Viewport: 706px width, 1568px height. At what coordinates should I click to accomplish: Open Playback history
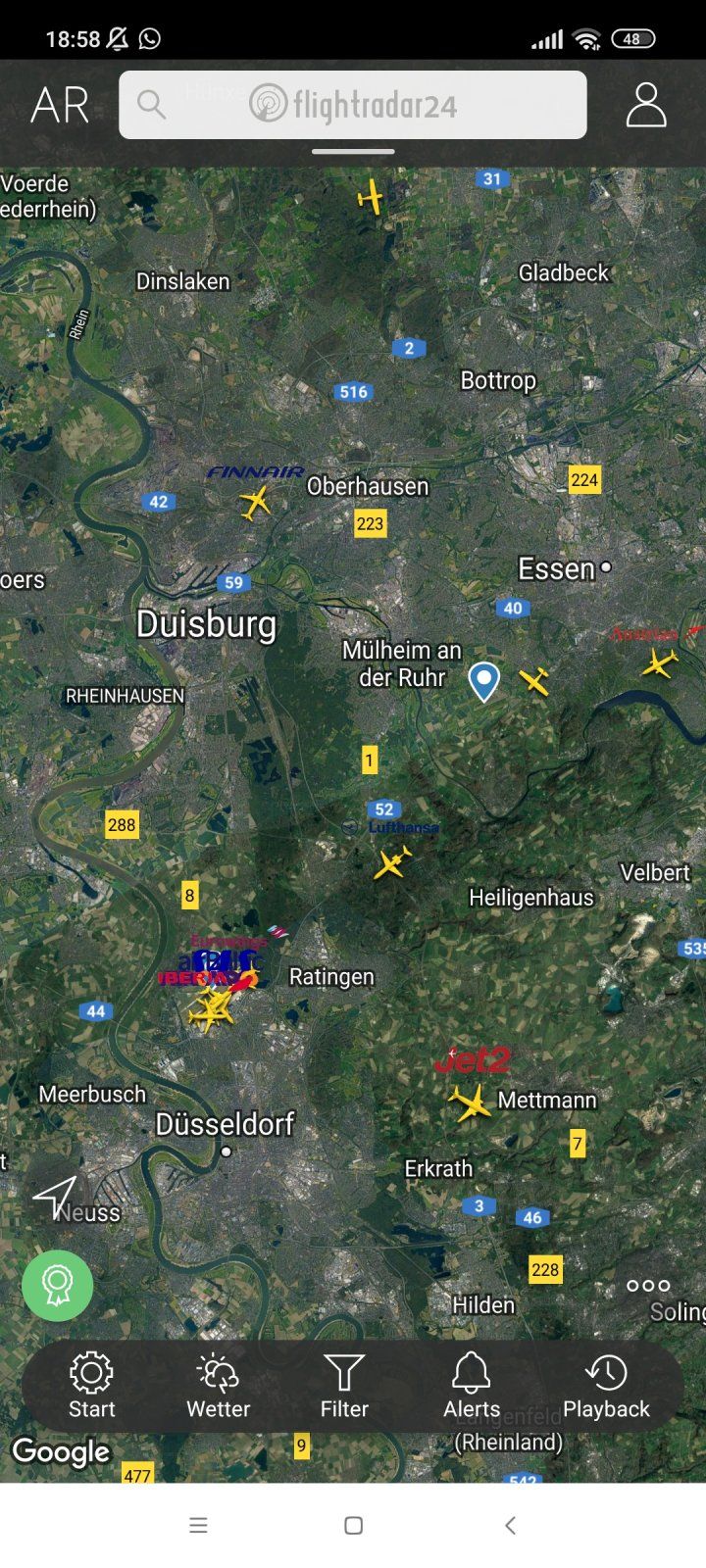pyautogui.click(x=606, y=1385)
